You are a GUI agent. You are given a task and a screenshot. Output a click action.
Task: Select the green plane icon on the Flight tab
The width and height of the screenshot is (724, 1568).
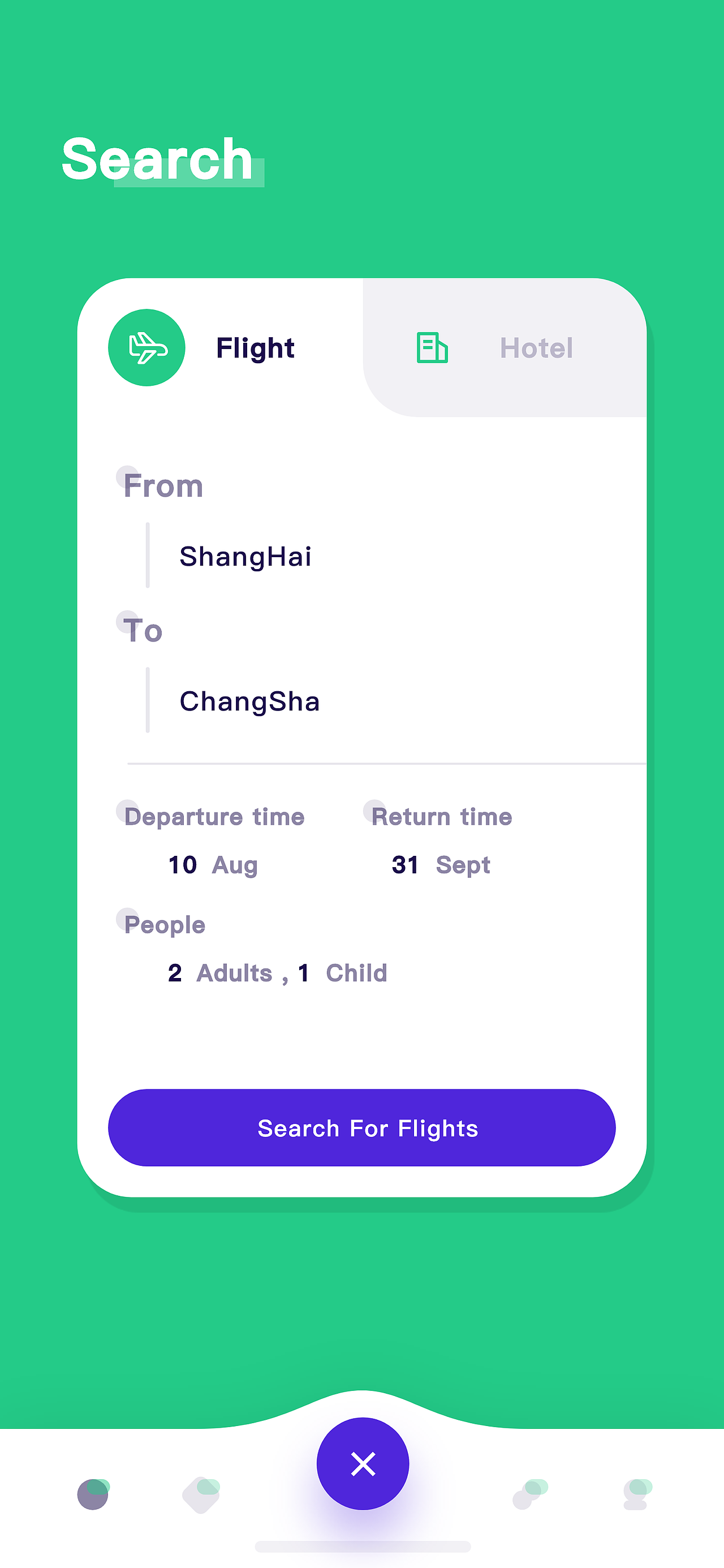click(x=146, y=347)
